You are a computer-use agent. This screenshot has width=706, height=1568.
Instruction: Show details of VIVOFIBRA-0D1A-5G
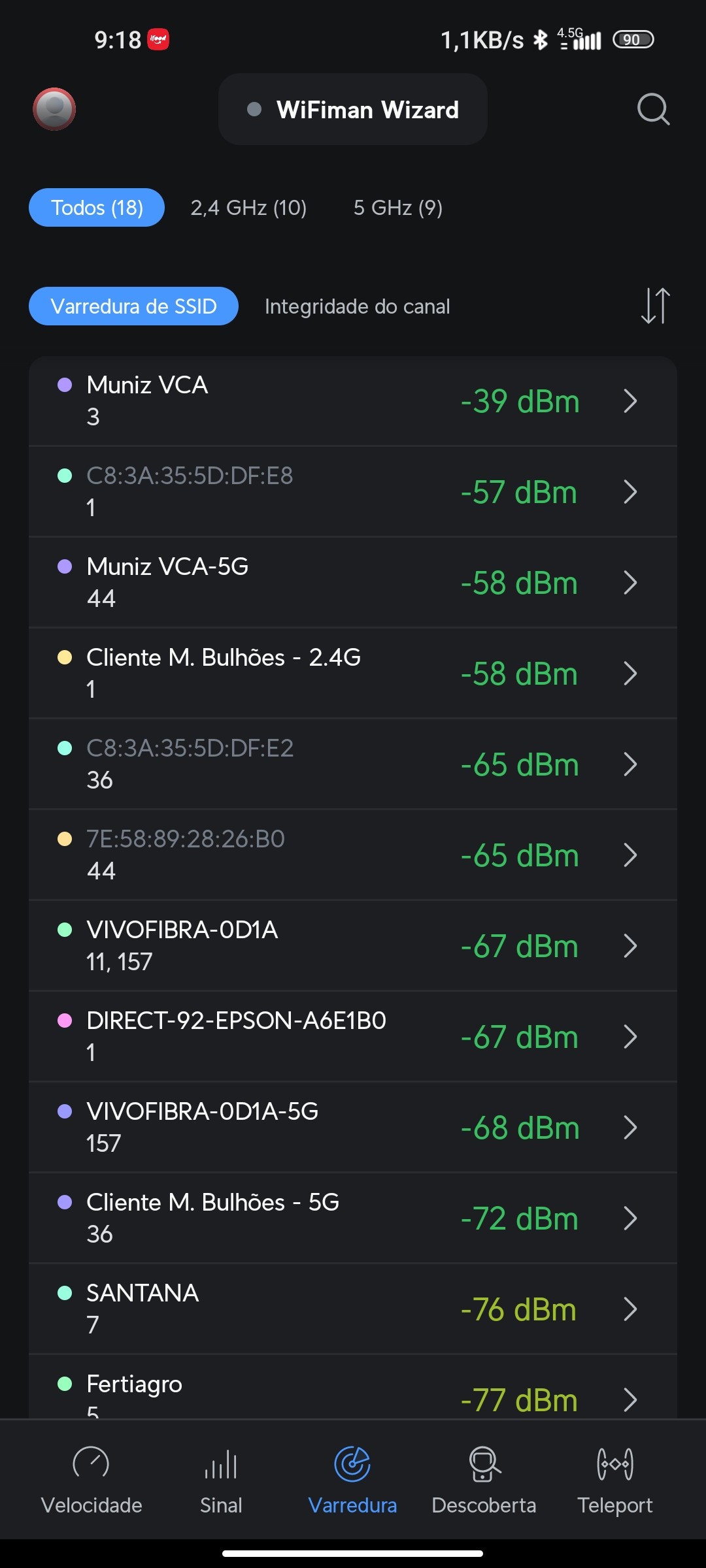[x=353, y=1127]
